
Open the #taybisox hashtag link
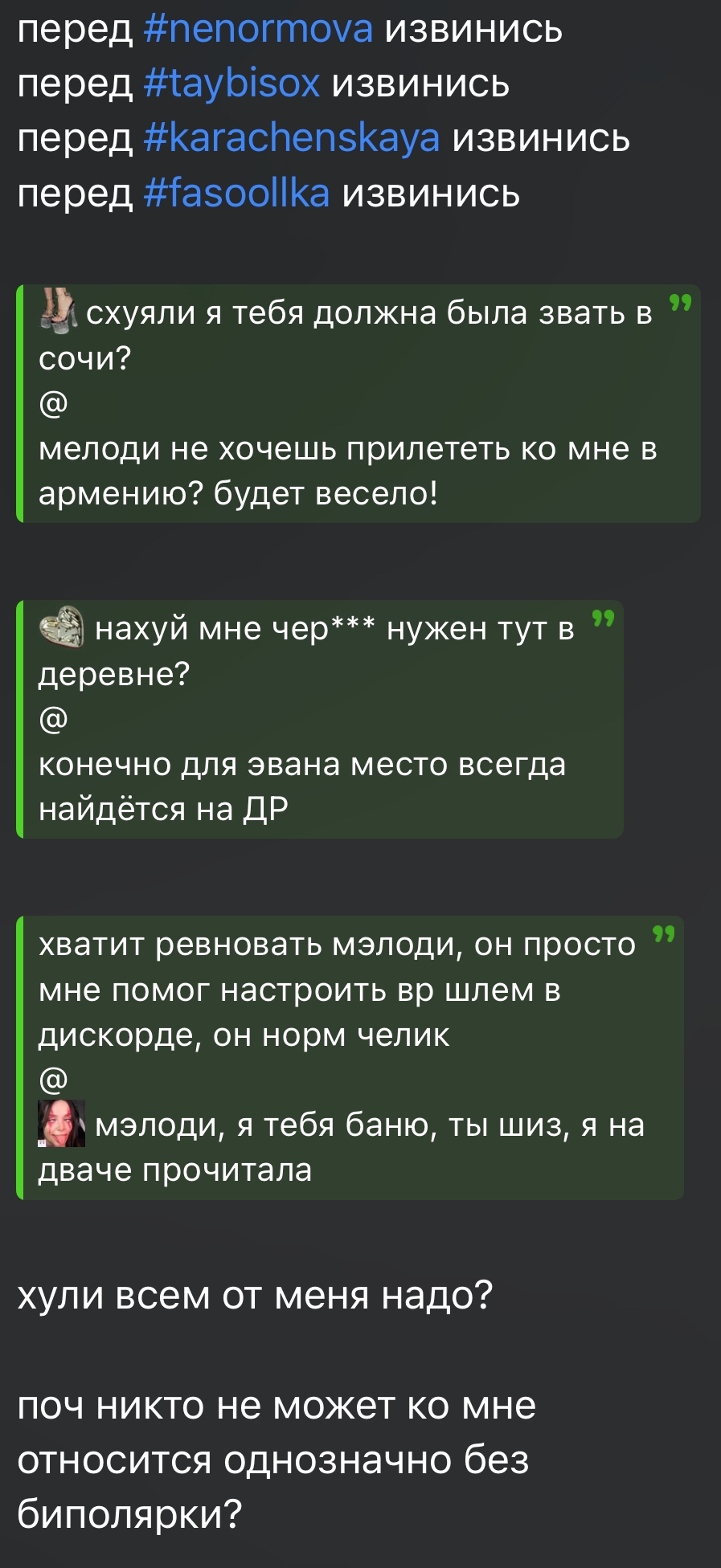[231, 84]
